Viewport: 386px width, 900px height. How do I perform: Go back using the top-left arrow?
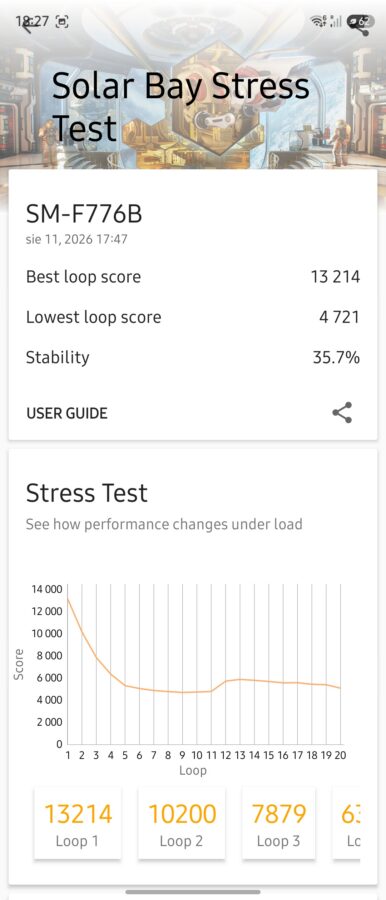[25, 26]
